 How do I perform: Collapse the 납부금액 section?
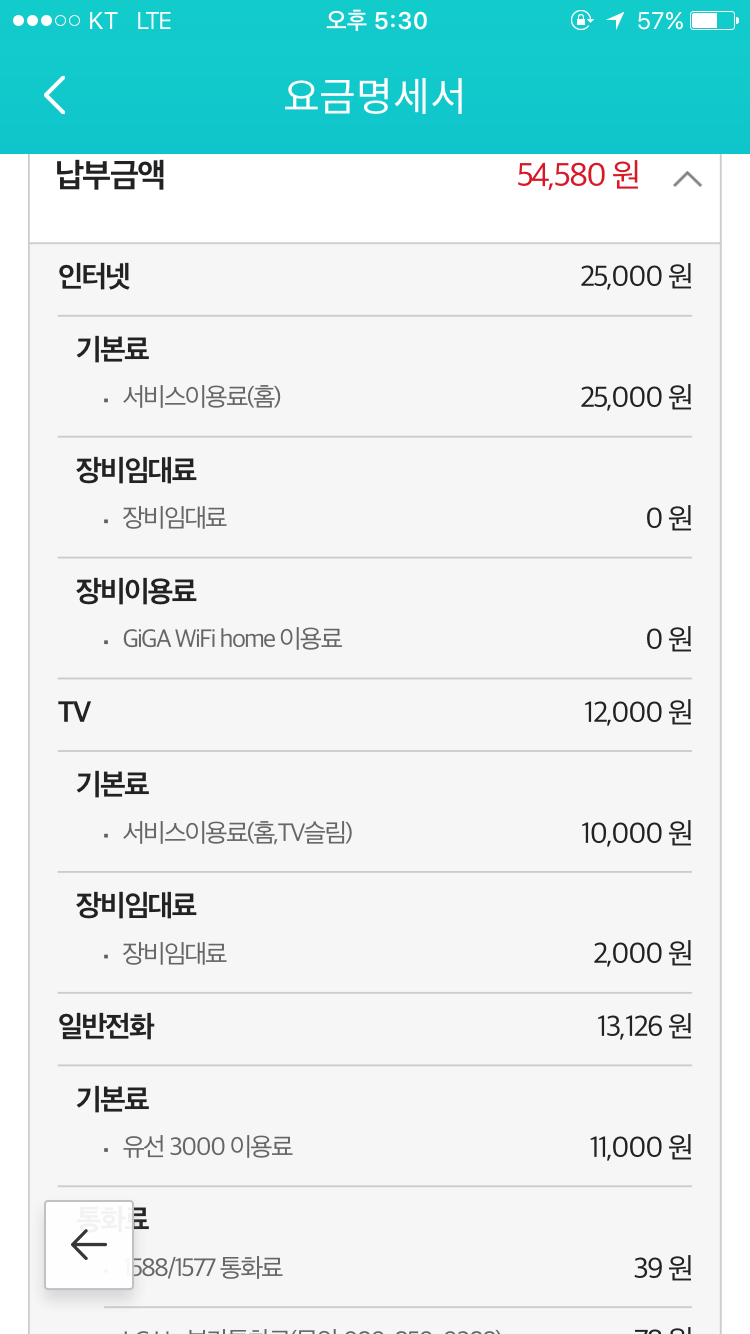[687, 179]
